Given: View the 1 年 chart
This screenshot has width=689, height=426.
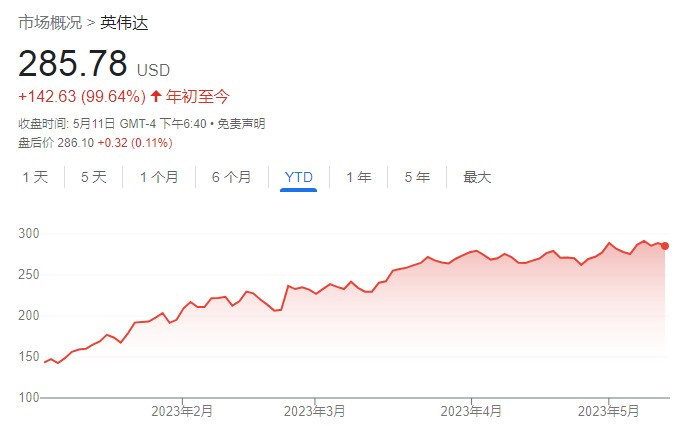Looking at the screenshot, I should 358,177.
